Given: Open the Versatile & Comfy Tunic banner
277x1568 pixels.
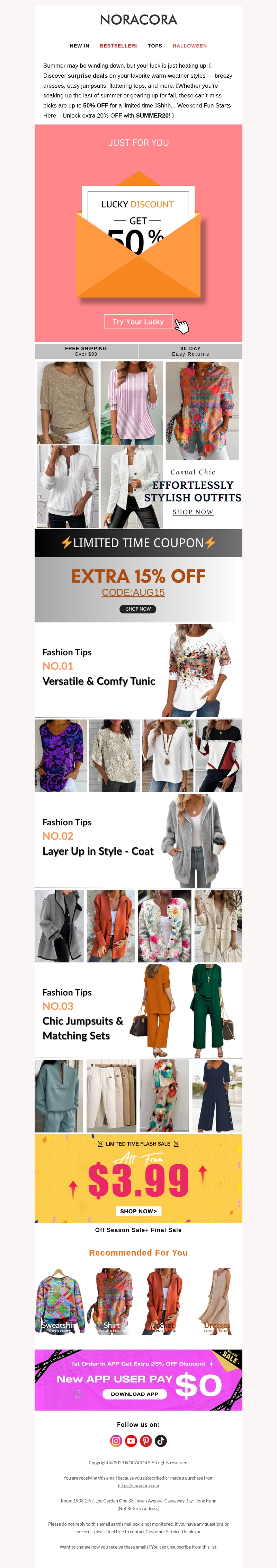Looking at the screenshot, I should coord(138,670).
